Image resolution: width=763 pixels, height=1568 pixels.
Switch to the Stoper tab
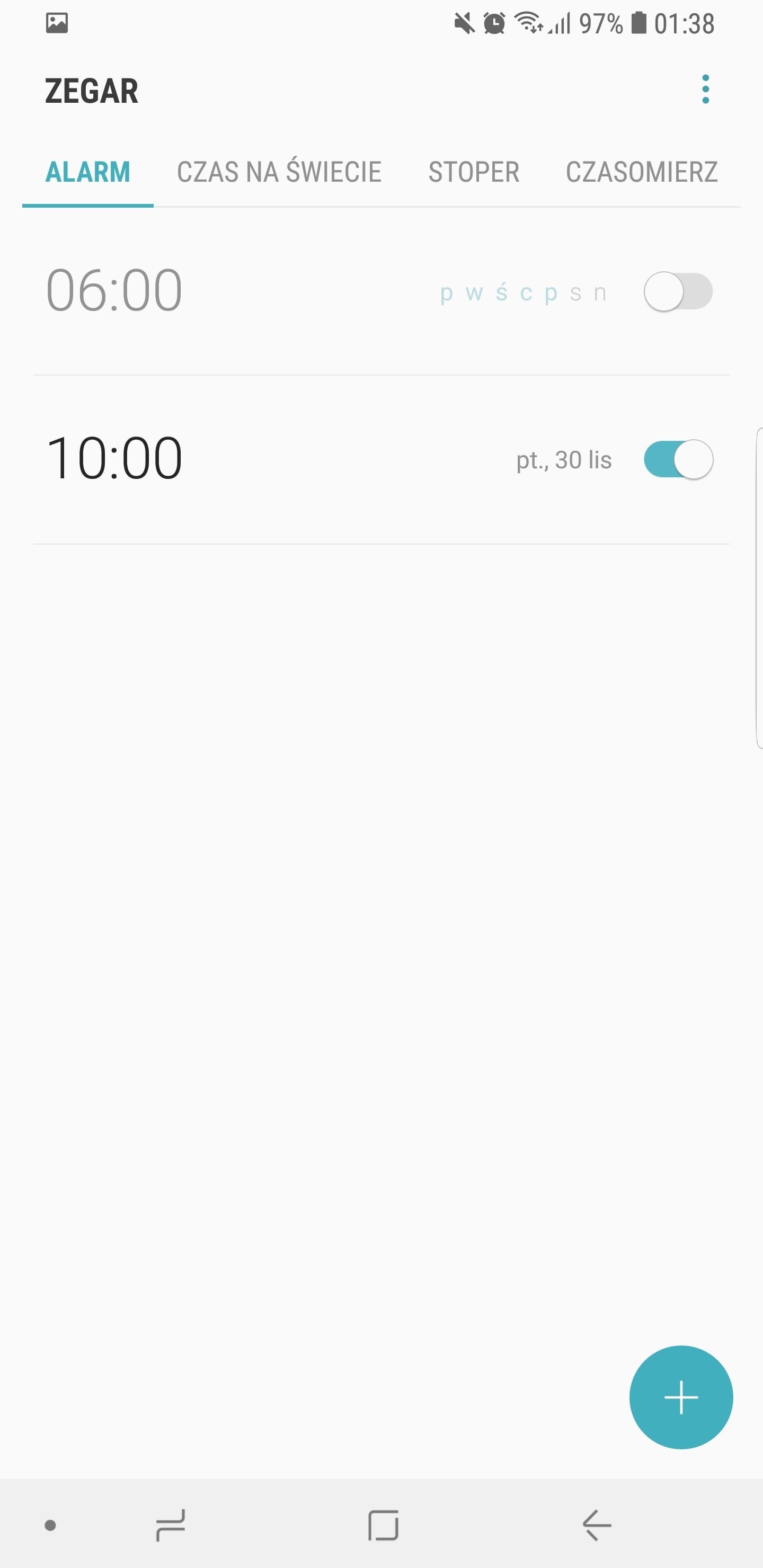[x=474, y=172]
